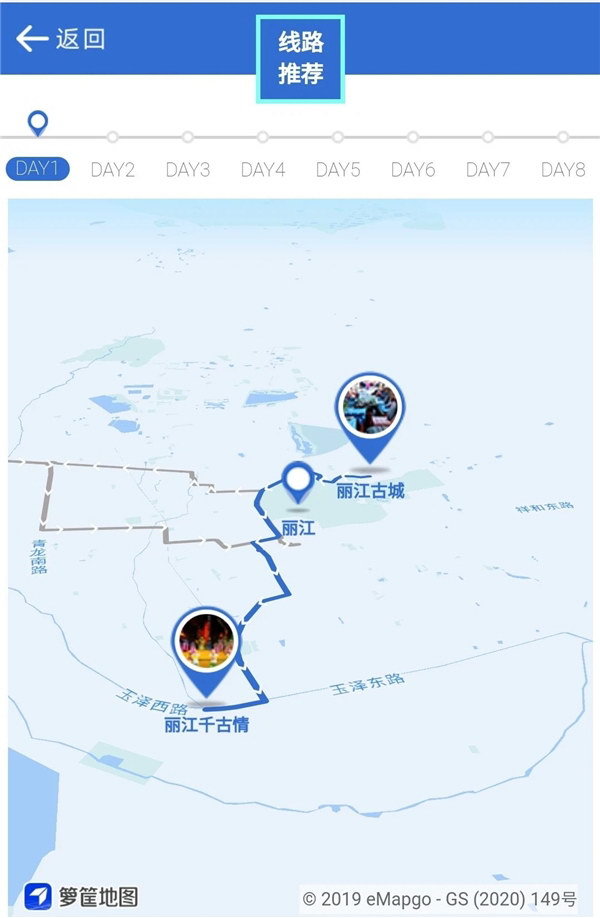Switch to the DAY8 tab
The image size is (600, 918).
563,169
